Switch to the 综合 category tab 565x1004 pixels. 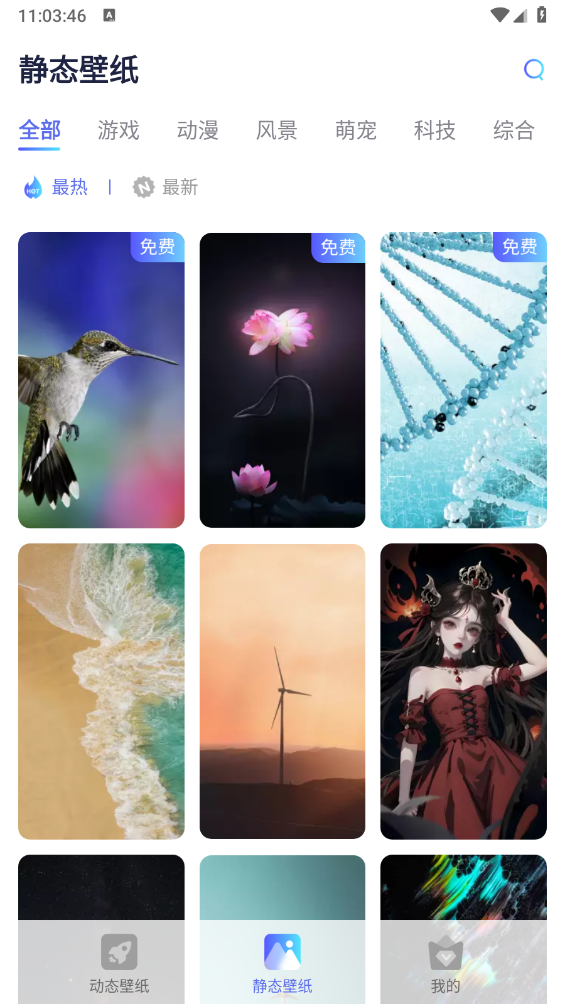(x=514, y=131)
